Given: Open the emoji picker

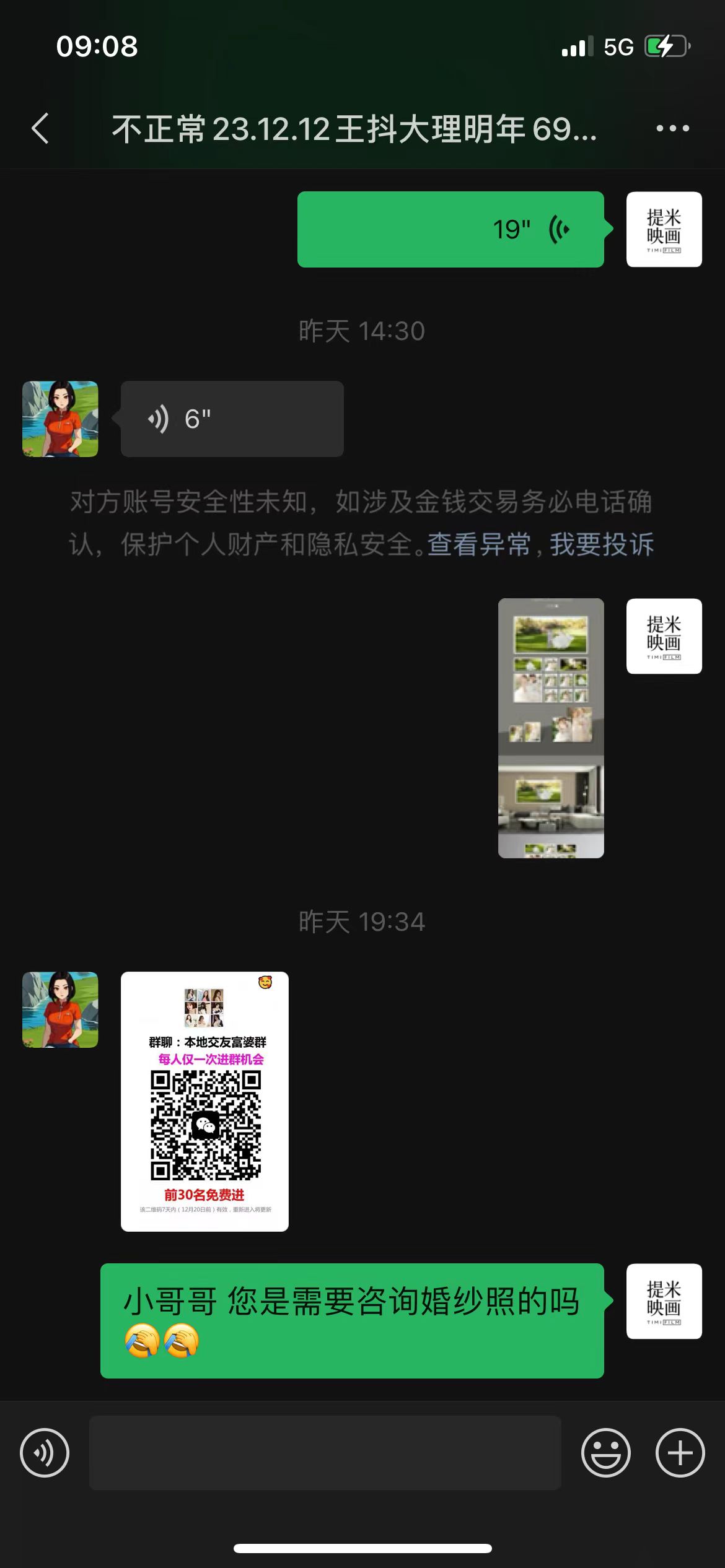Looking at the screenshot, I should tap(605, 1452).
